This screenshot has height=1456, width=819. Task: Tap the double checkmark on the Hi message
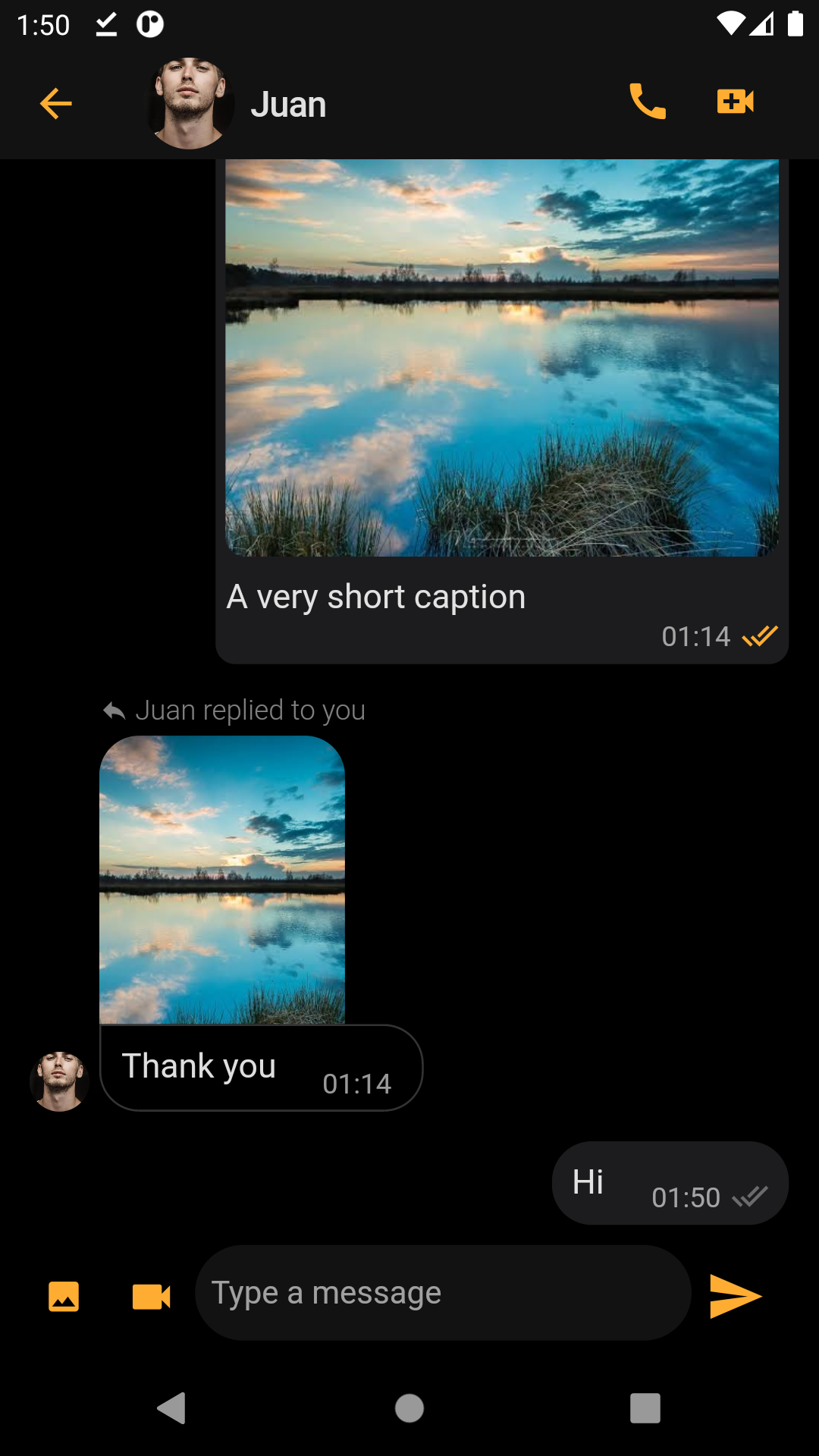tap(751, 1196)
